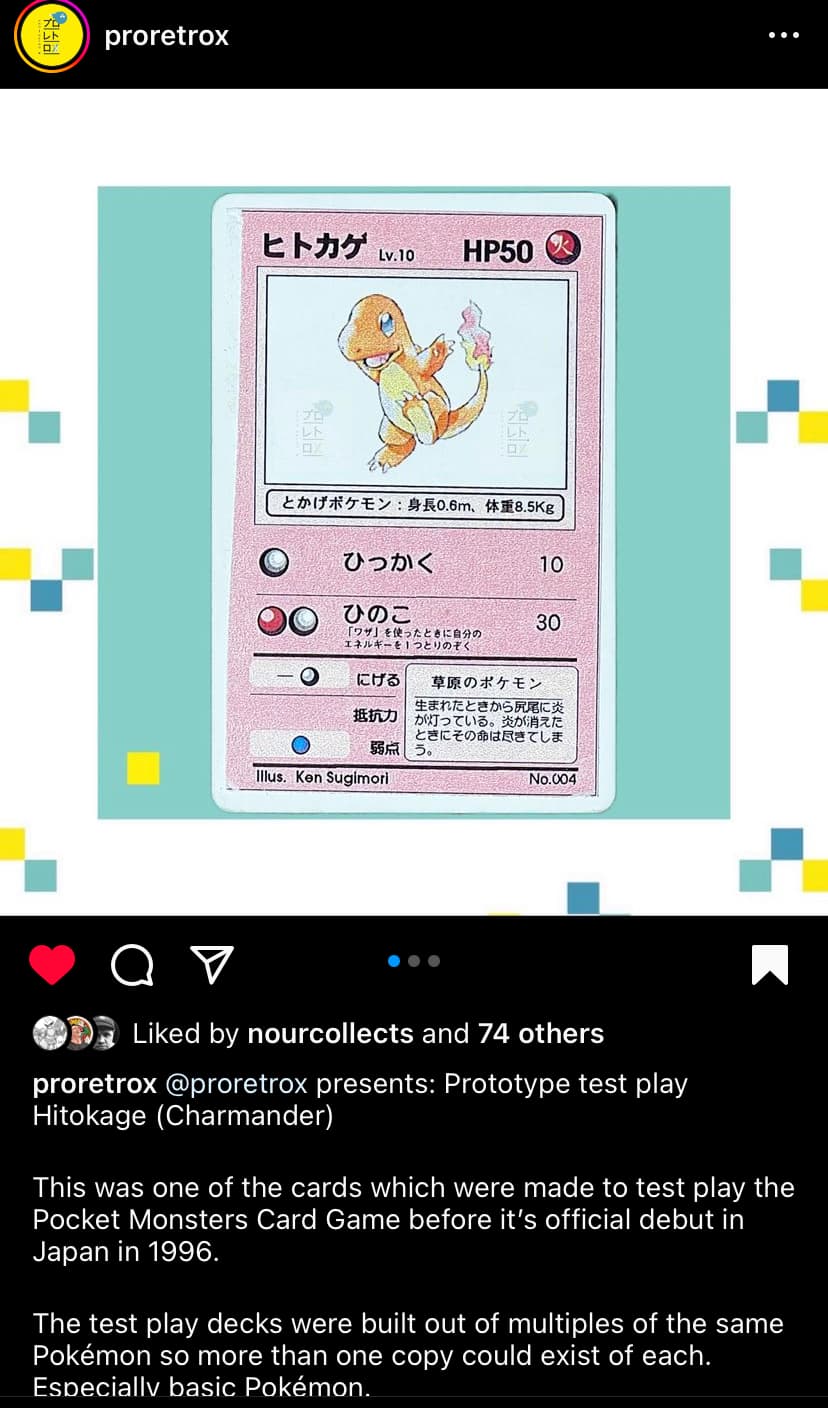Open the Charmander card photo in the post
828x1408 pixels.
click(413, 502)
